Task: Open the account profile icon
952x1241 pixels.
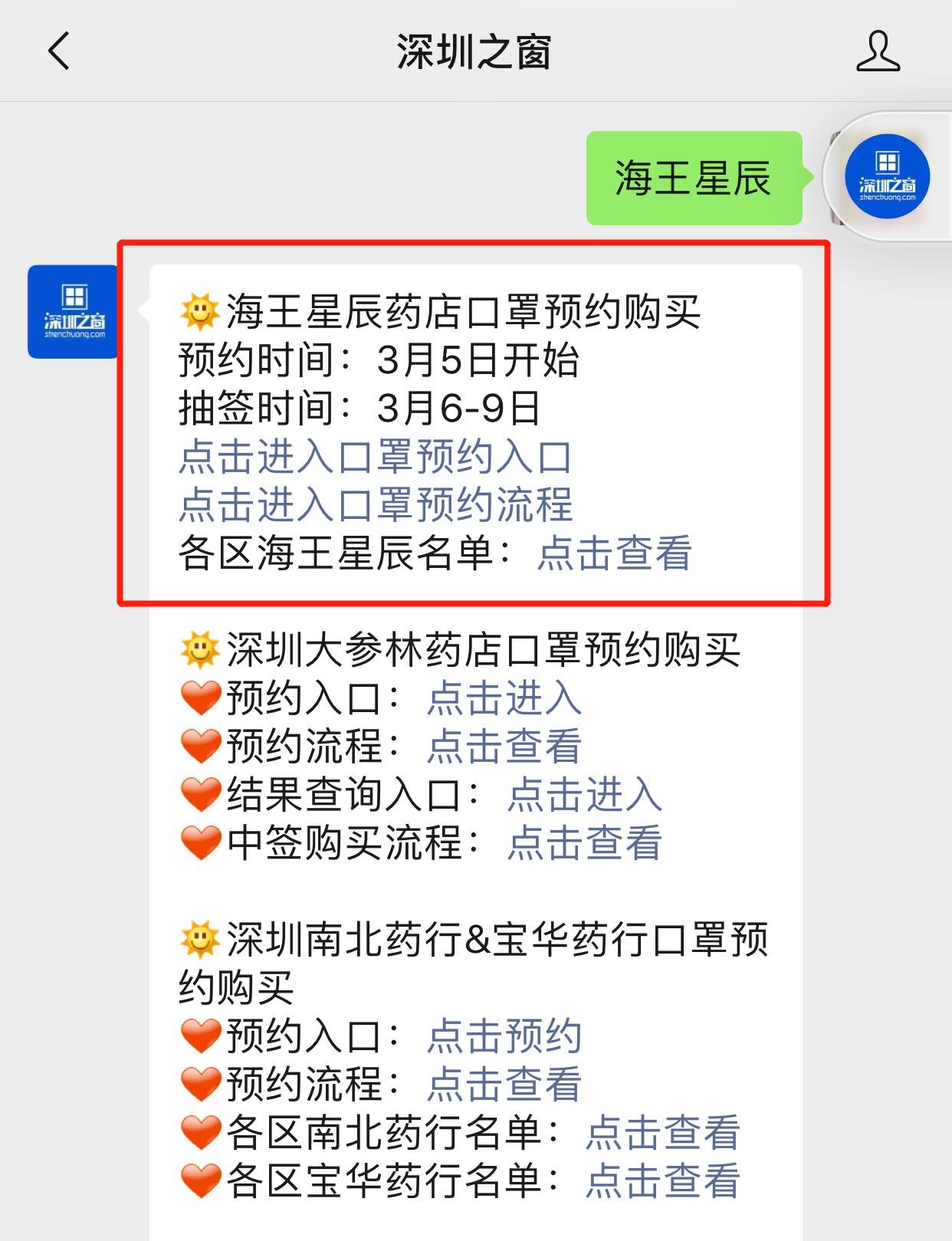Action: tap(878, 51)
